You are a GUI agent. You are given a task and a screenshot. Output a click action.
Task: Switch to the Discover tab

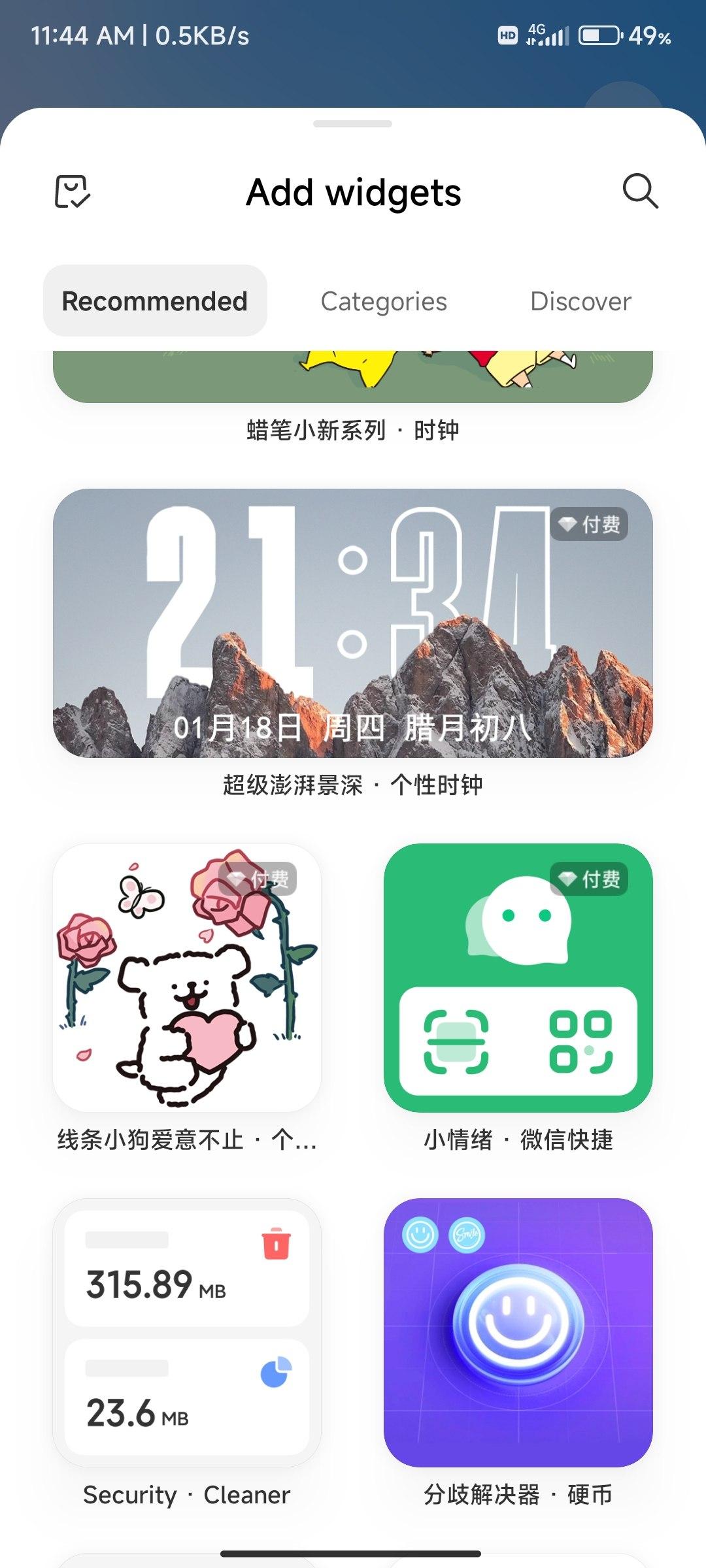click(x=580, y=301)
